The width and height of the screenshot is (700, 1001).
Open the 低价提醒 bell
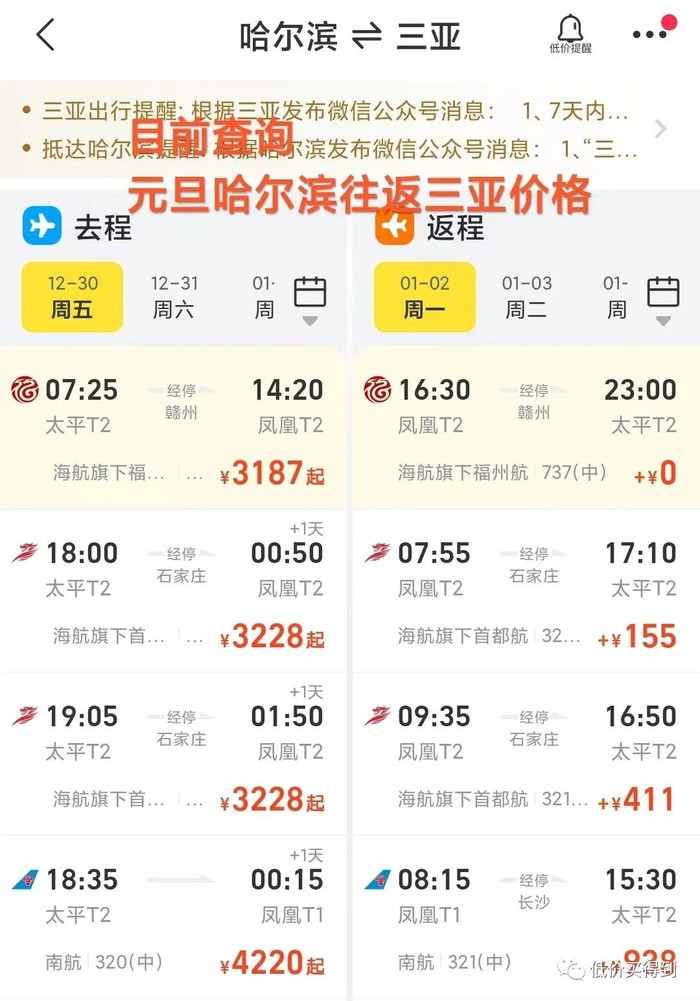(x=570, y=34)
